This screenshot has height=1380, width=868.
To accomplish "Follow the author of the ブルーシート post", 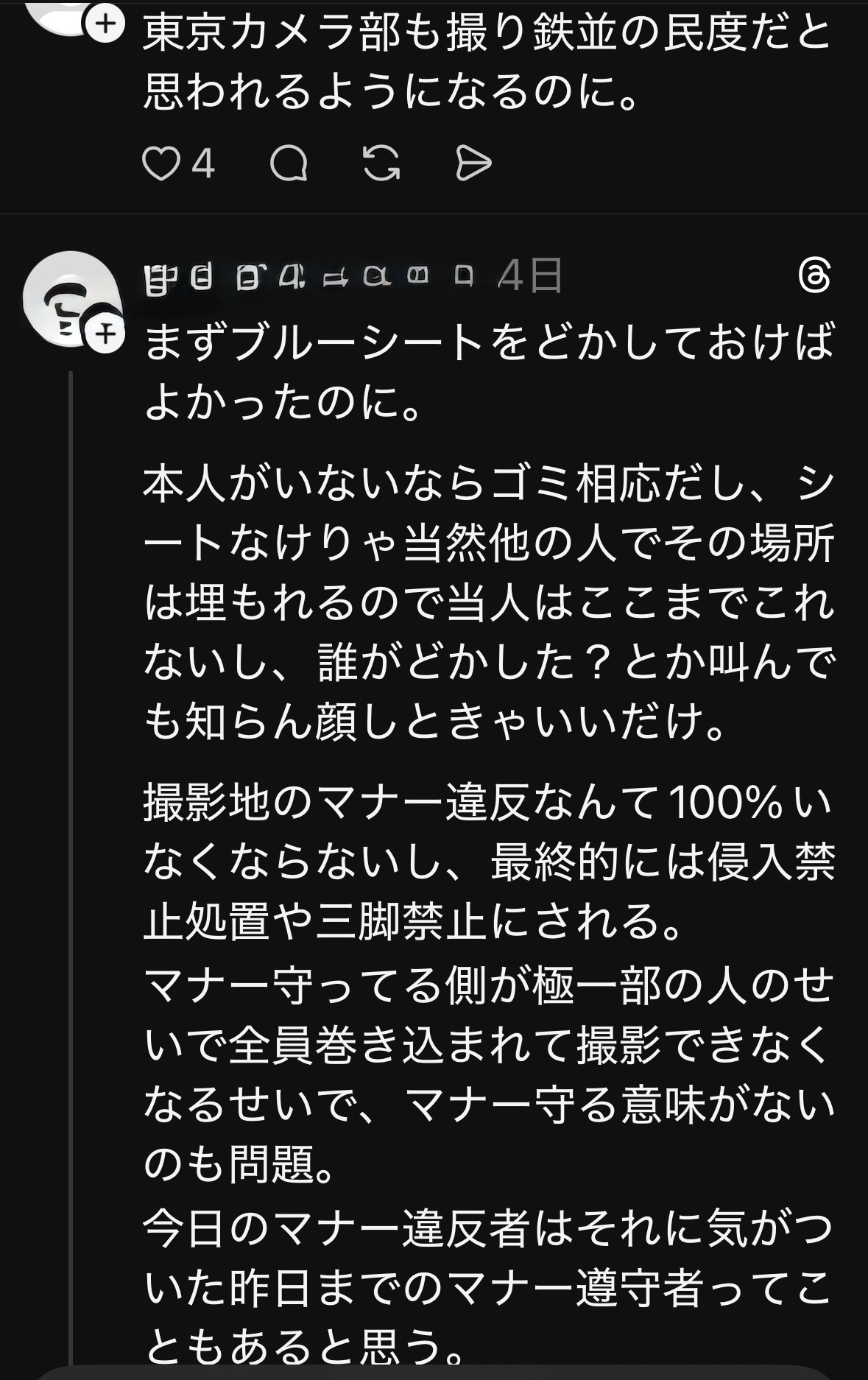I will coord(107,335).
